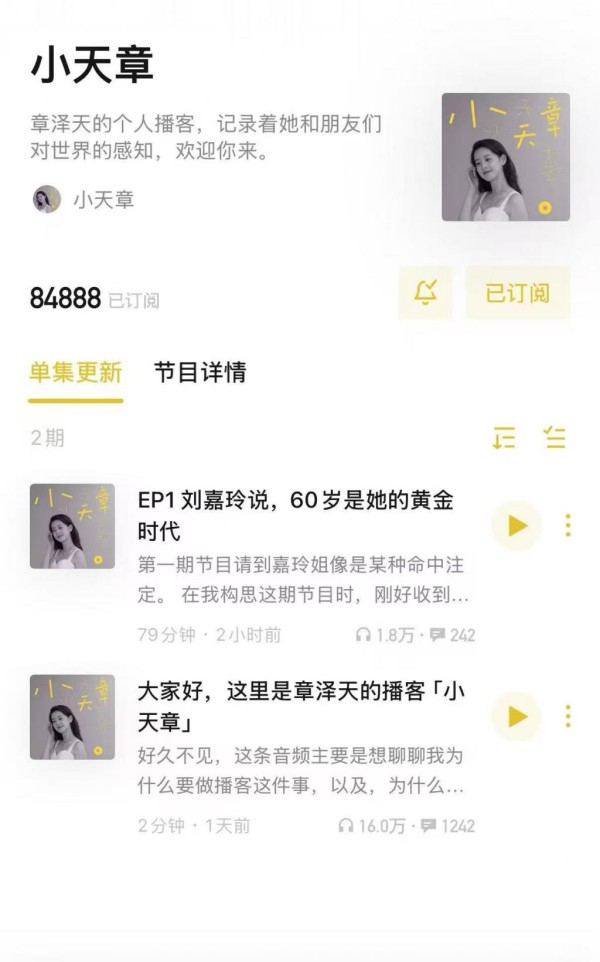Change the episode sort order
This screenshot has height=962, width=600.
coord(504,438)
